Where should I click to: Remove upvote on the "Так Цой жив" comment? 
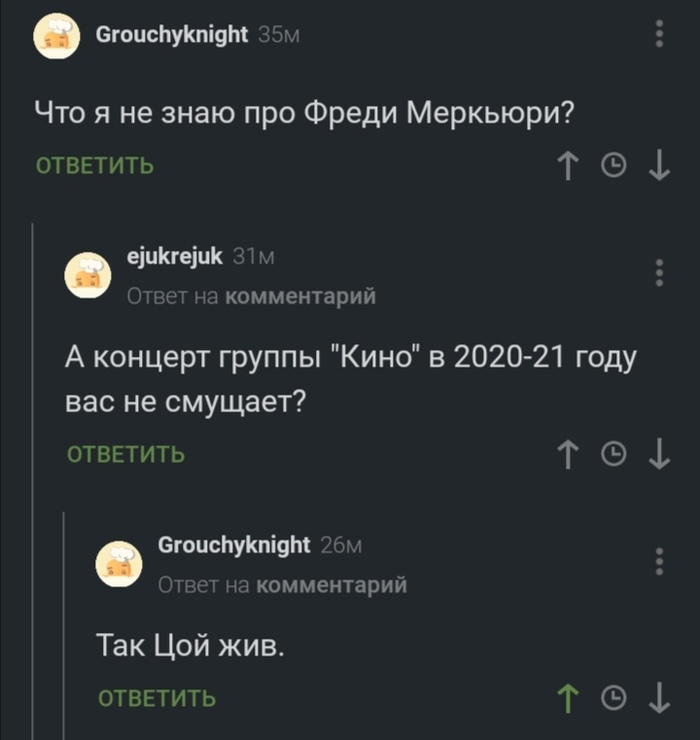[569, 698]
